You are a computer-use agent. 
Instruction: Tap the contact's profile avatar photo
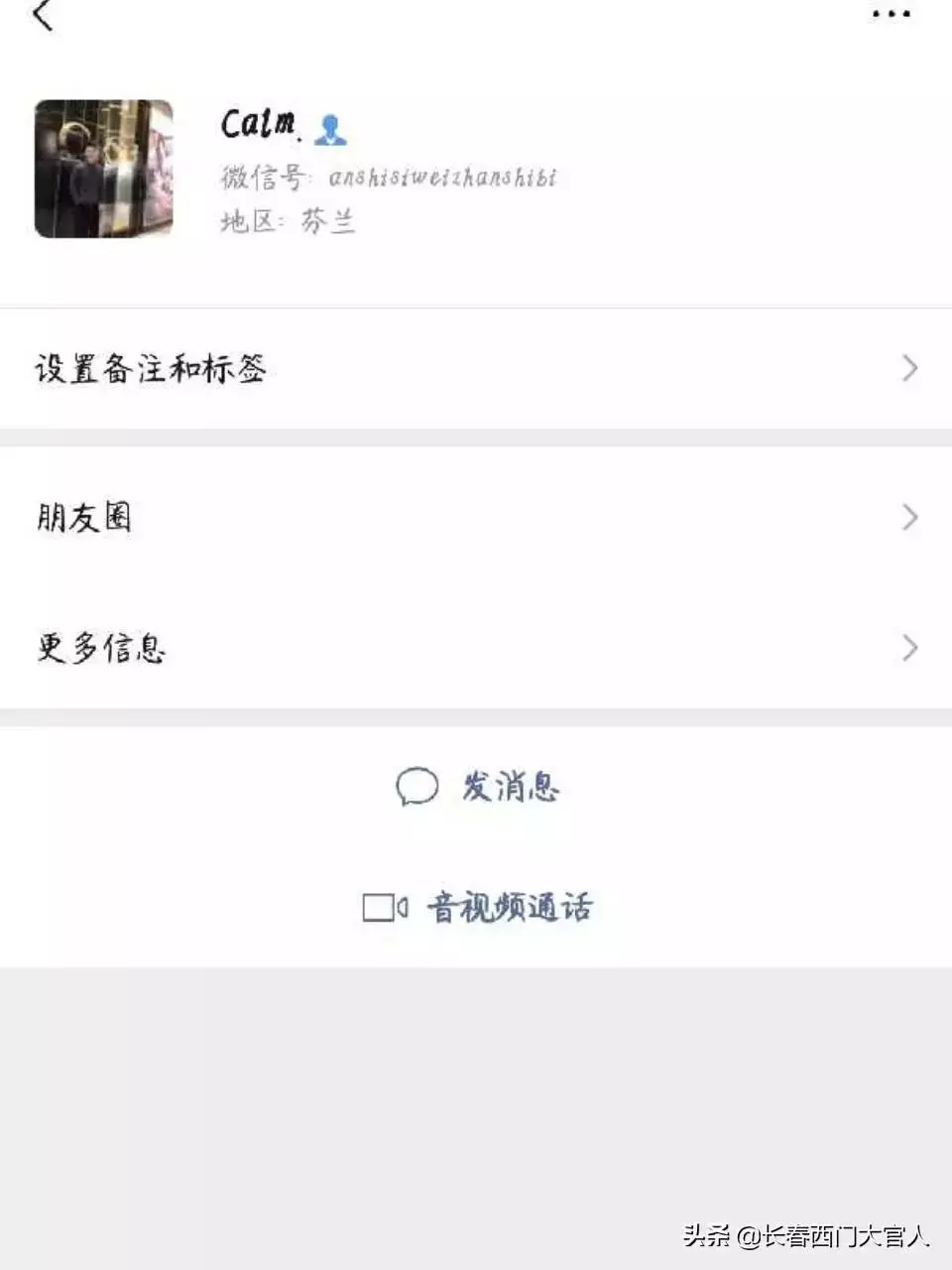(103, 169)
